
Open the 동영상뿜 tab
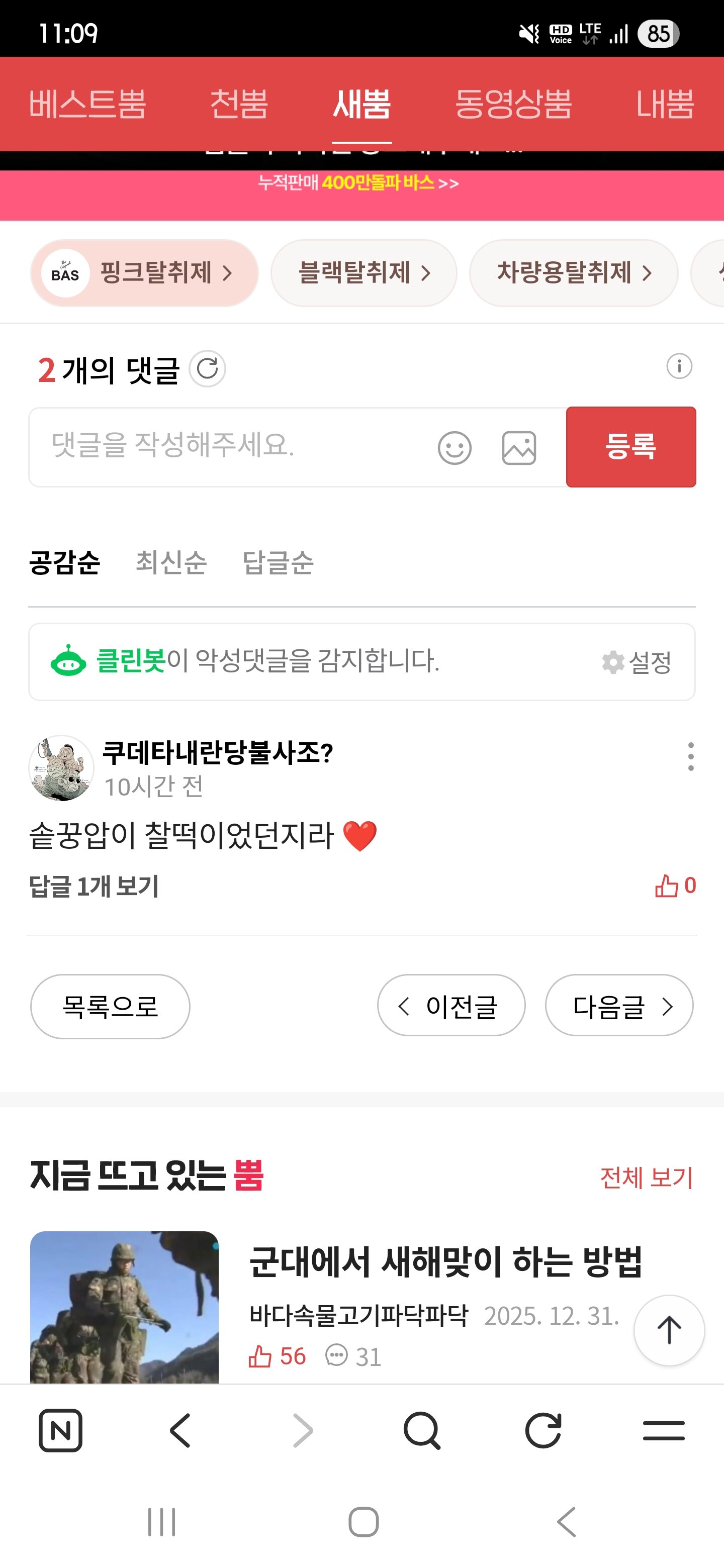513,104
